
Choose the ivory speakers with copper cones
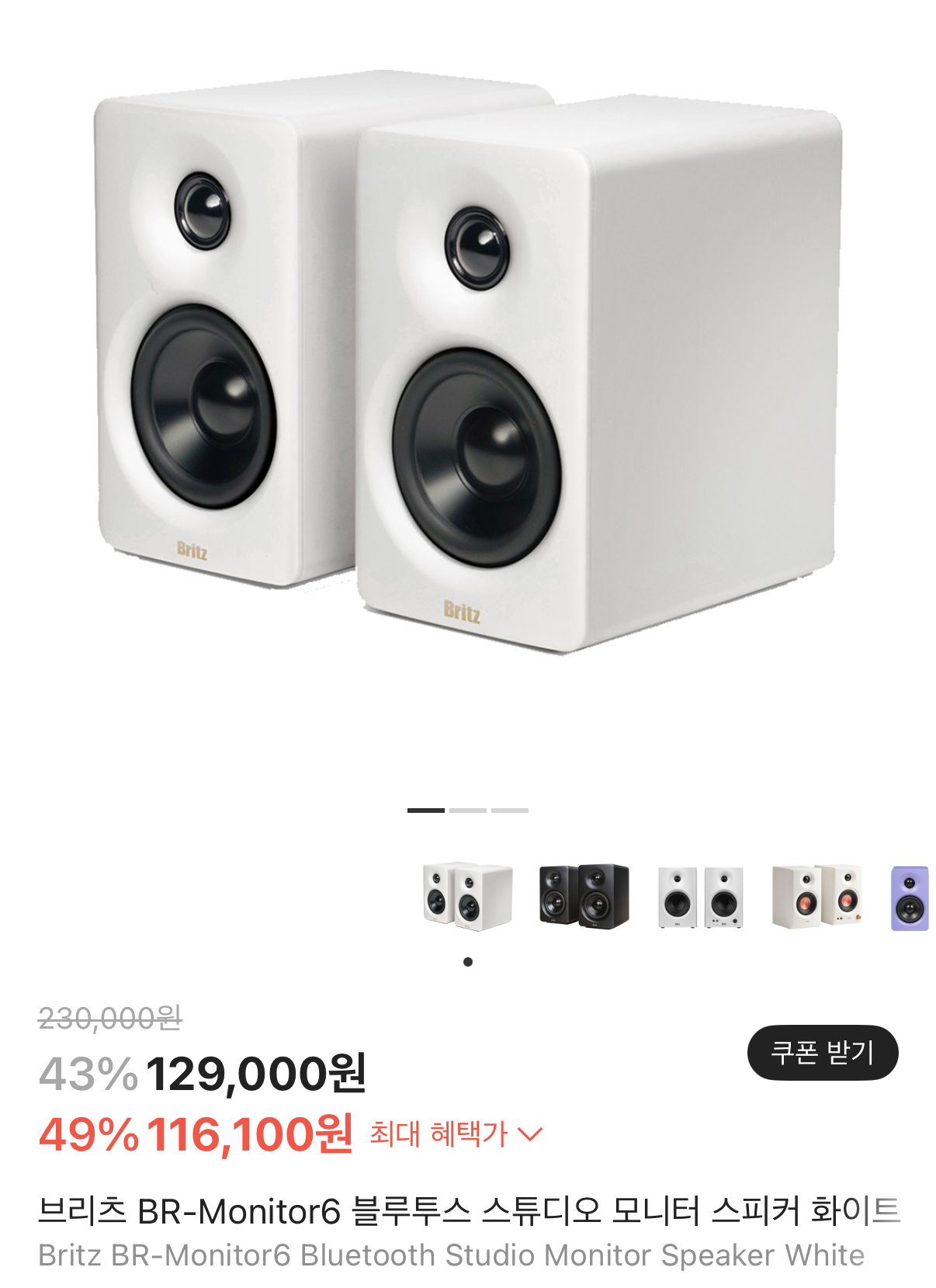817,897
